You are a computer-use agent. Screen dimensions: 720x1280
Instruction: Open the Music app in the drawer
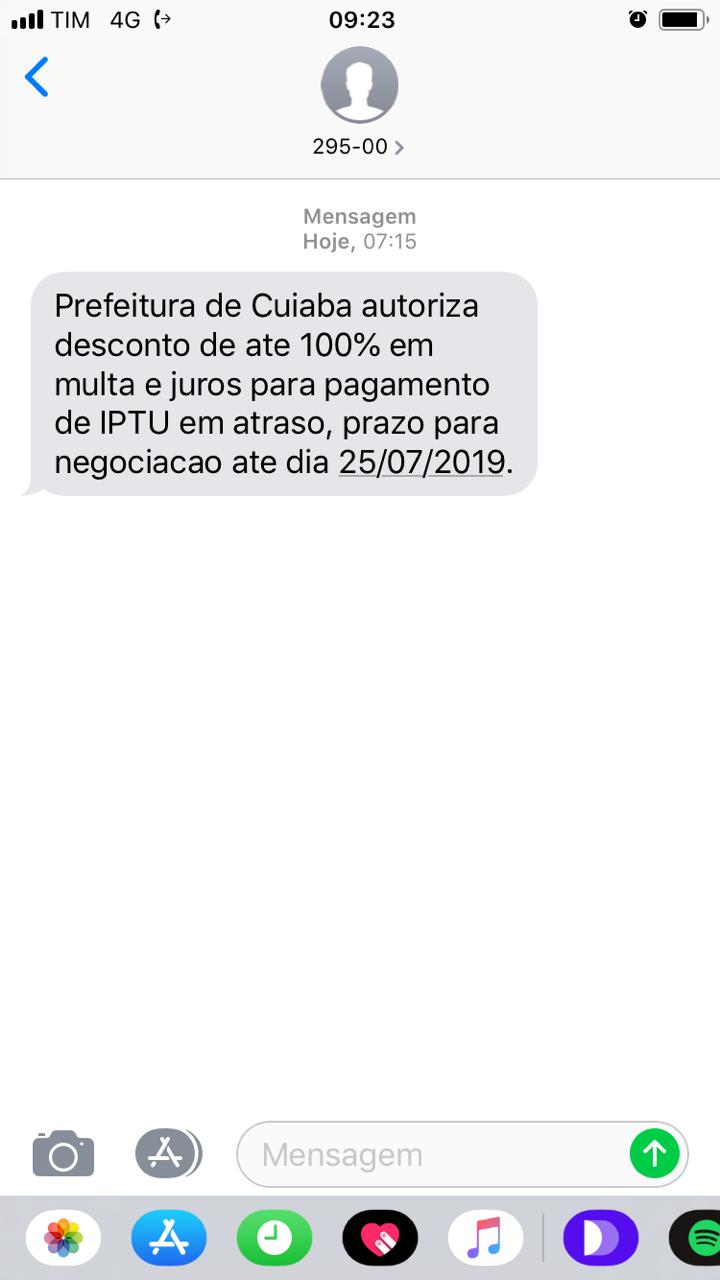pyautogui.click(x=485, y=1239)
